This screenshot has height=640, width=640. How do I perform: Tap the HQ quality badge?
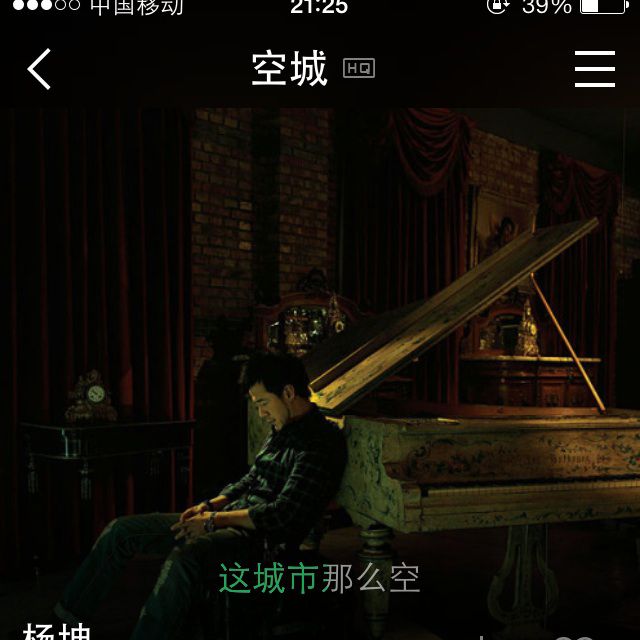[358, 68]
